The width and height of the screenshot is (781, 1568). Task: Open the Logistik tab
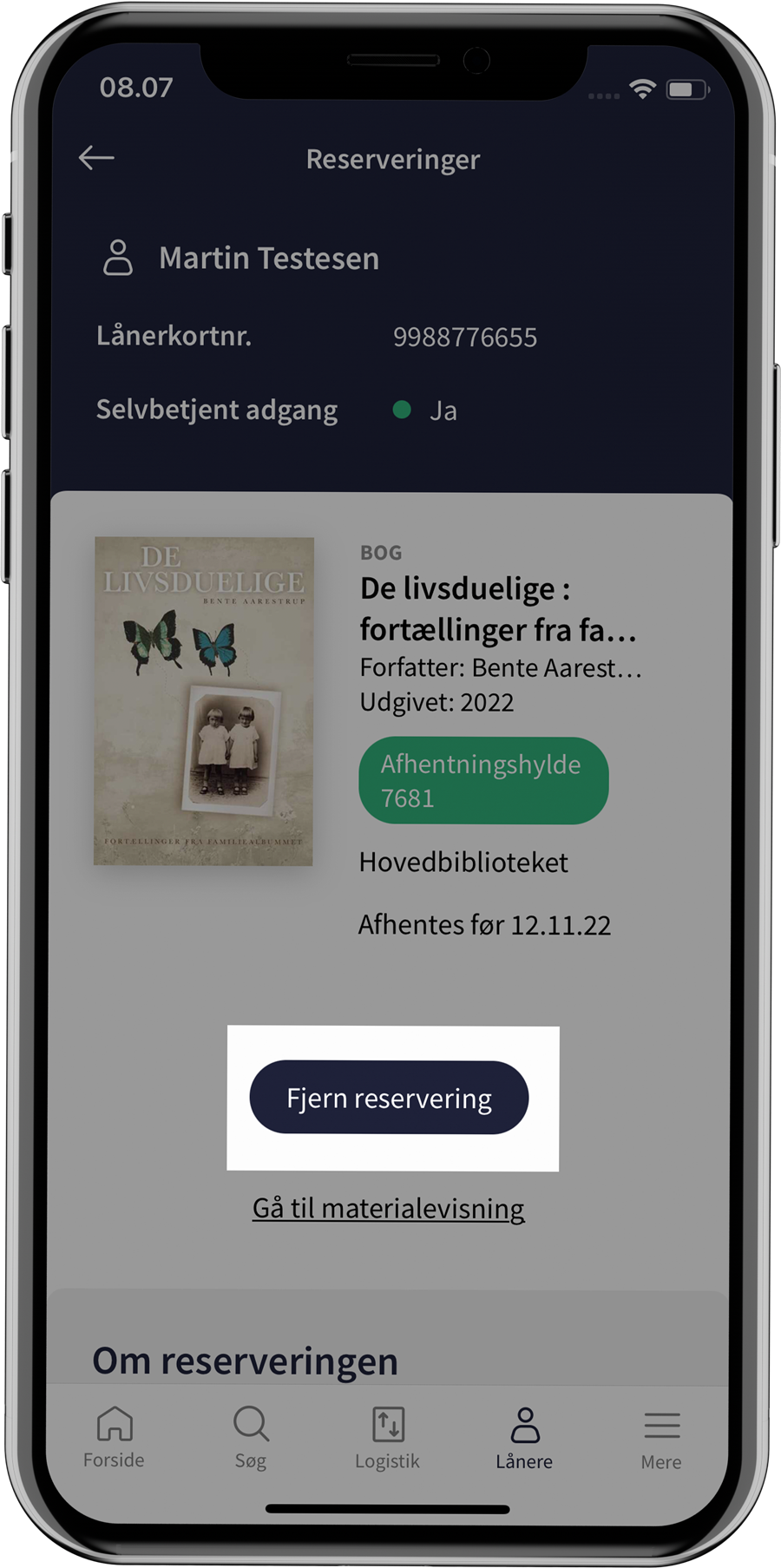[x=387, y=1438]
